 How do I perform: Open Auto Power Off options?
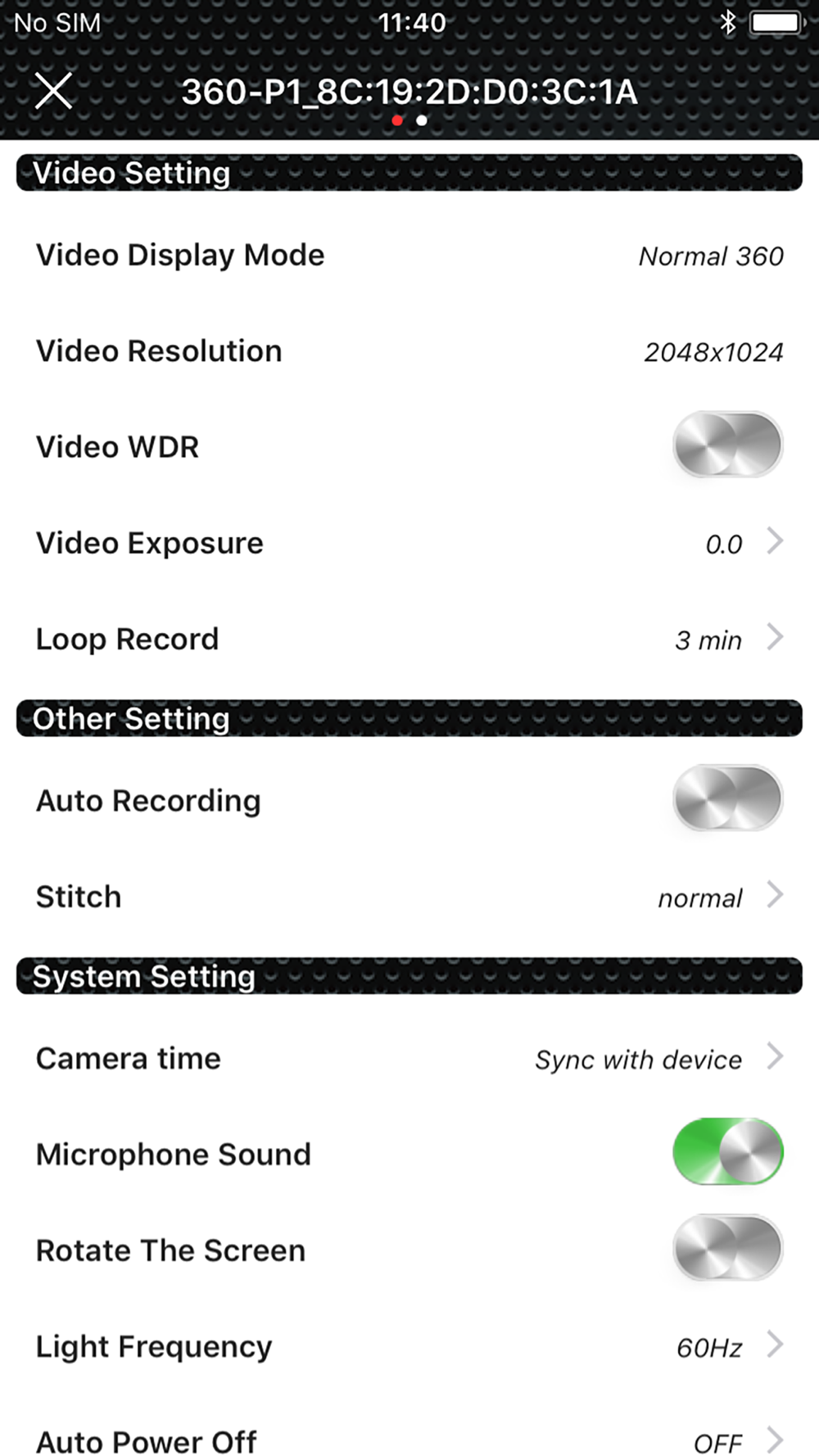(409, 1431)
